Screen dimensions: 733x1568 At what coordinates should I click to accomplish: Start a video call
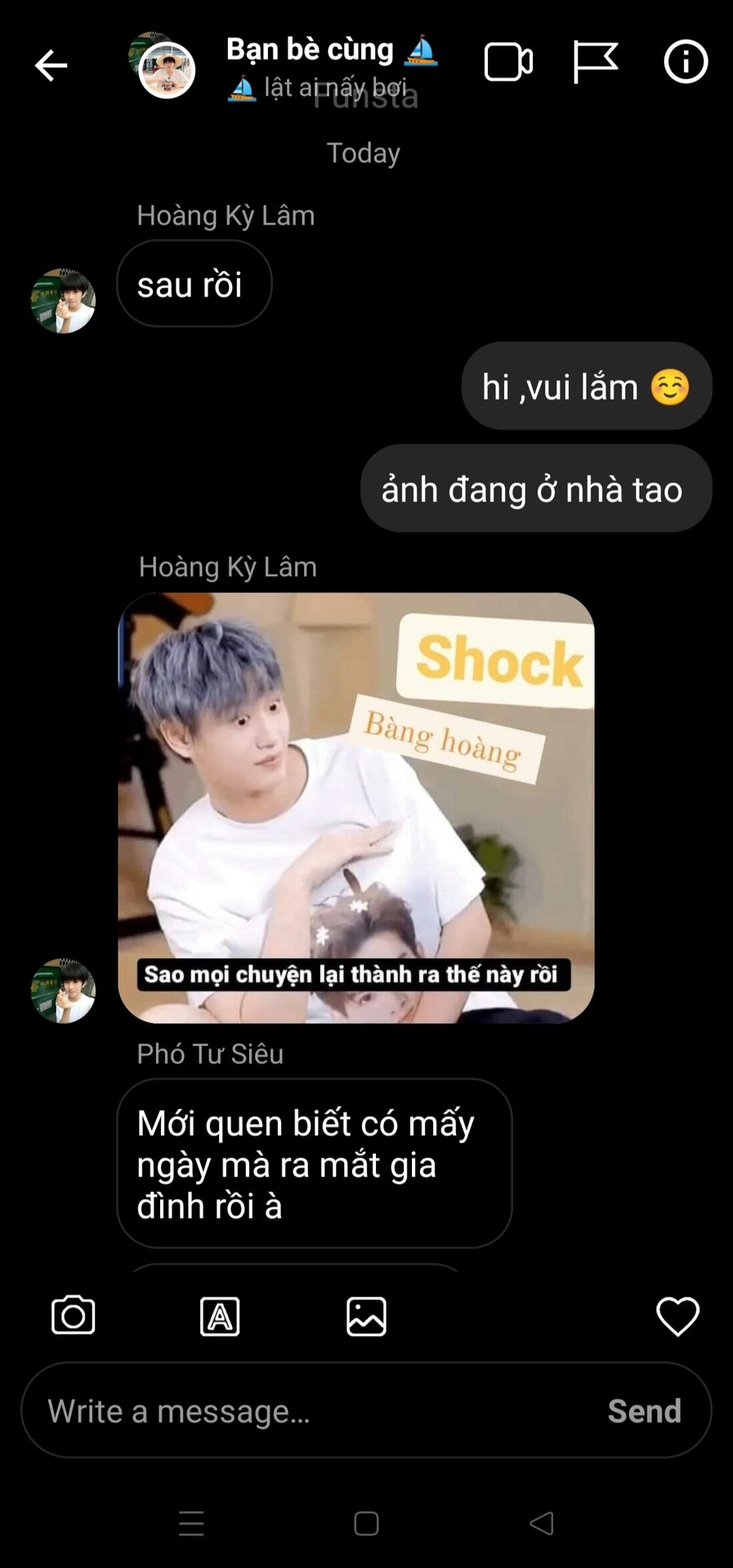508,62
